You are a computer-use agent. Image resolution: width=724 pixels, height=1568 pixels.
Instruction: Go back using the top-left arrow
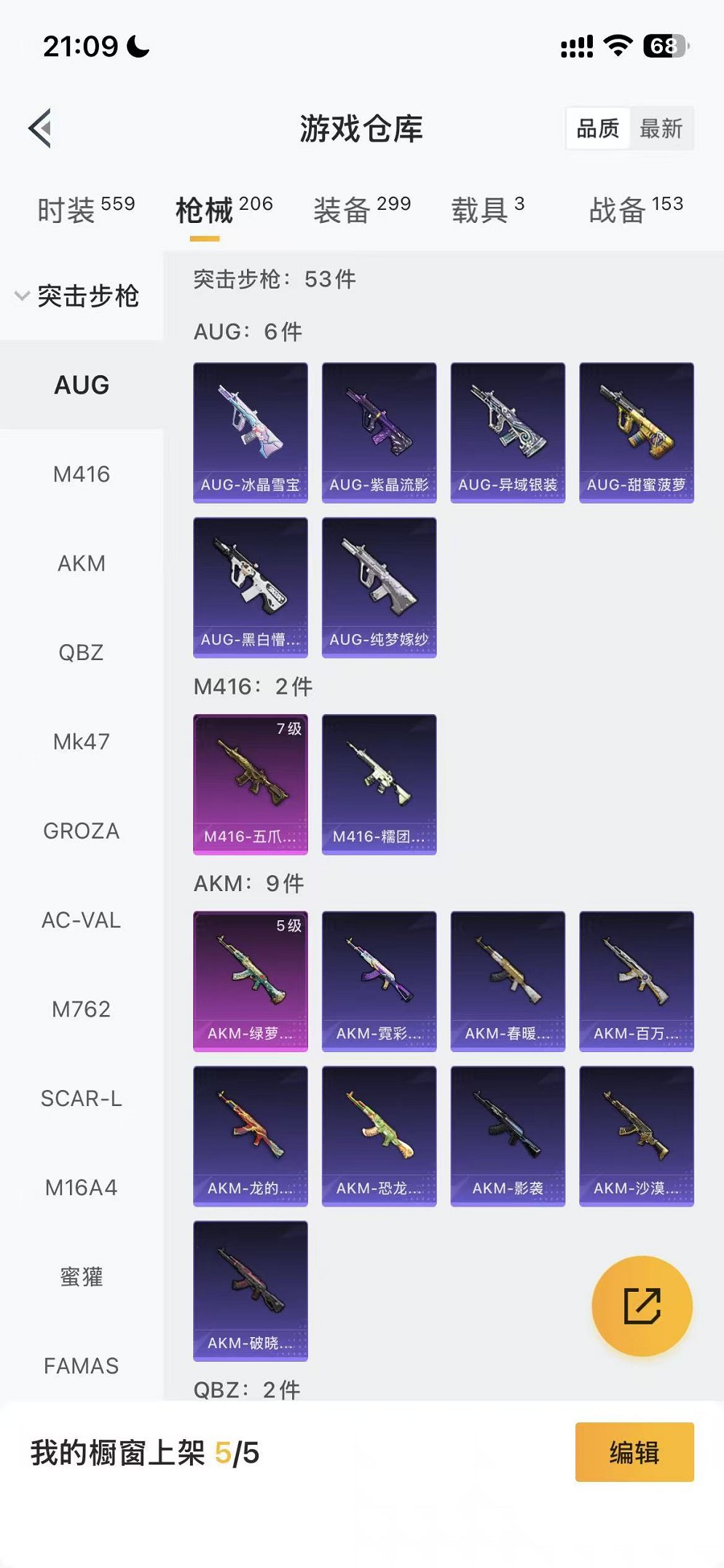41,128
